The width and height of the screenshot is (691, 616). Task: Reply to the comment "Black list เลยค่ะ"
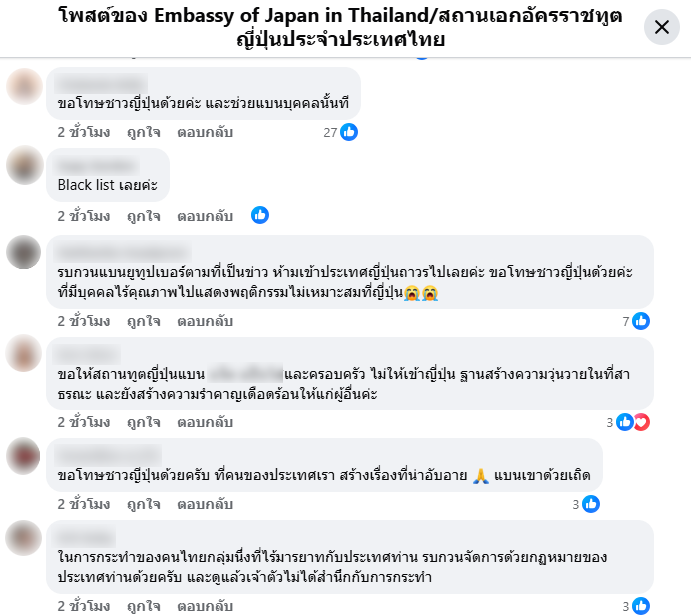[x=205, y=216]
